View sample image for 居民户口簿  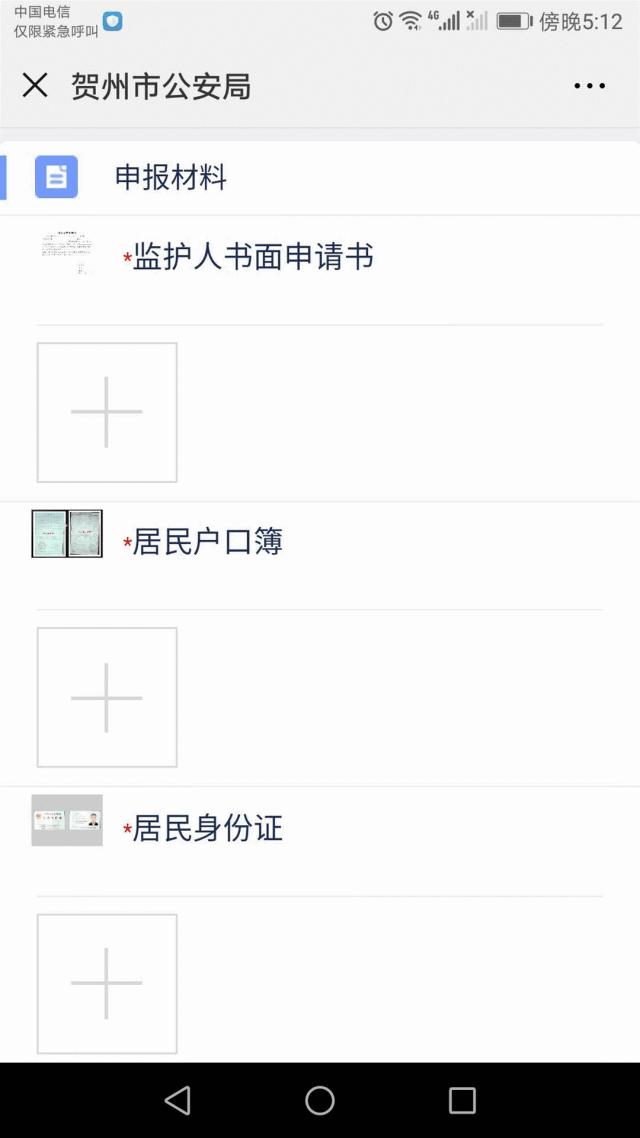[67, 534]
